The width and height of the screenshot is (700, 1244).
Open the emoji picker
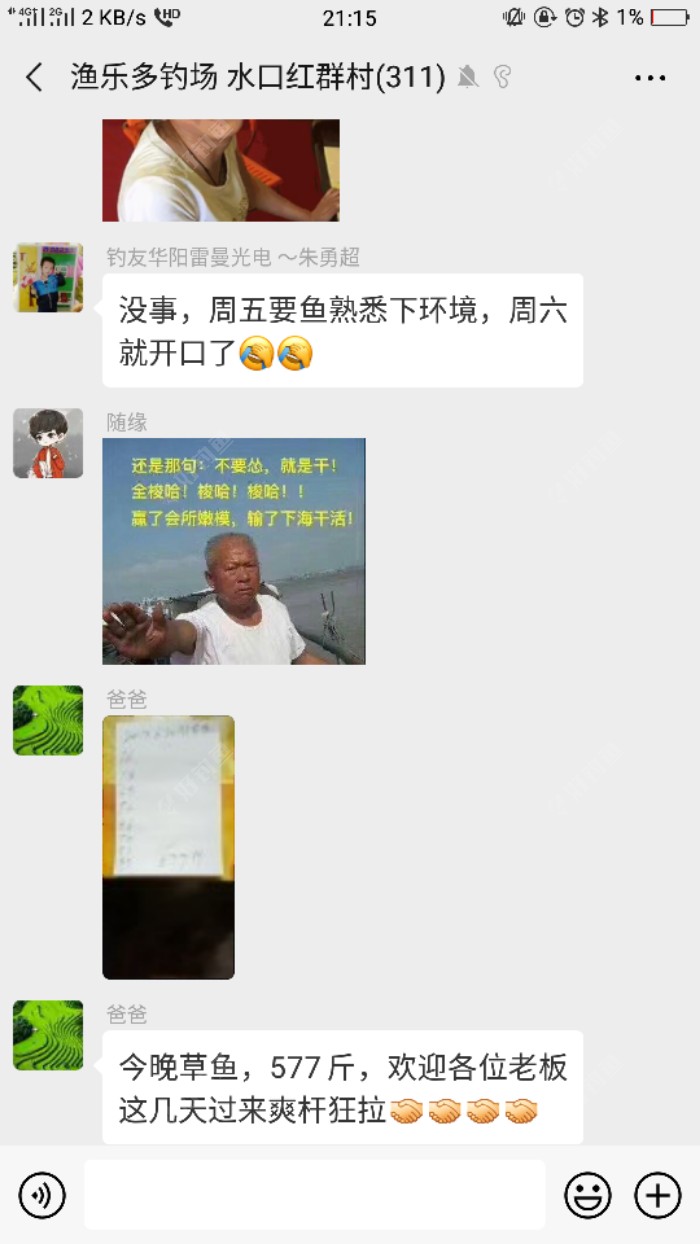(588, 1195)
